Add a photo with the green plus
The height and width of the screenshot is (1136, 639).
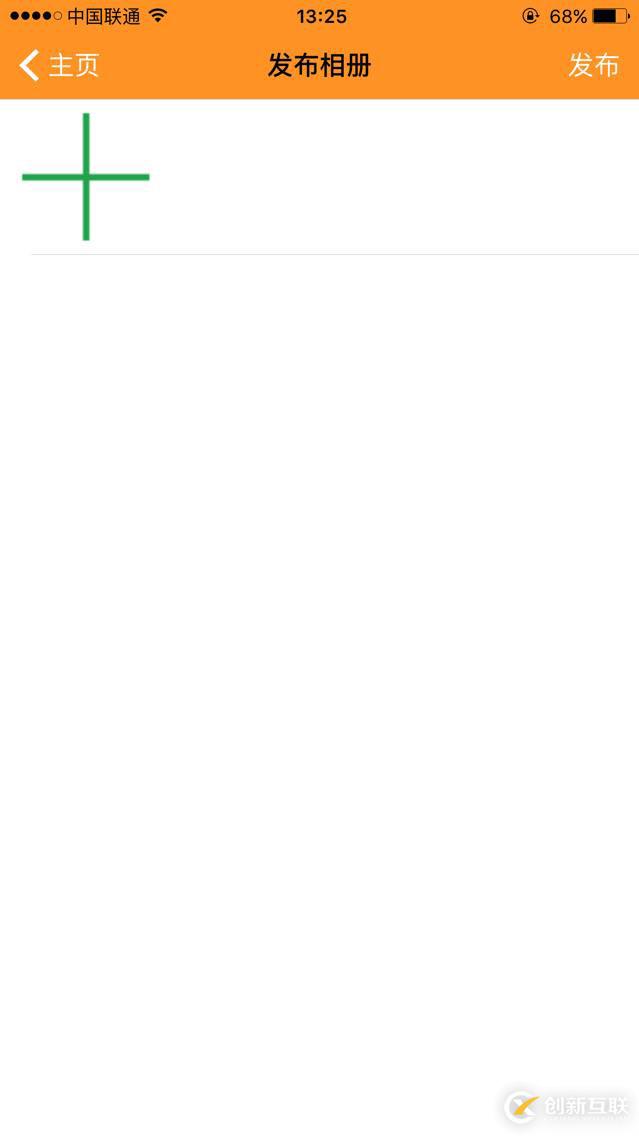pos(86,177)
